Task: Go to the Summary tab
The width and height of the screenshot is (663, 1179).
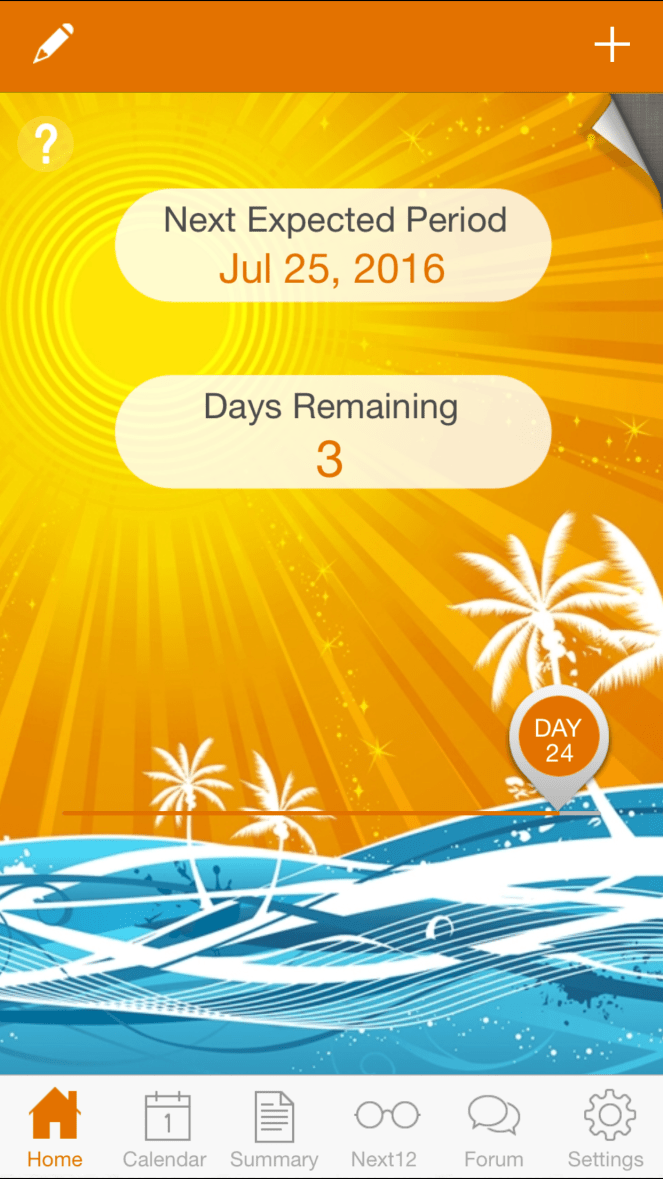Action: tap(274, 1127)
